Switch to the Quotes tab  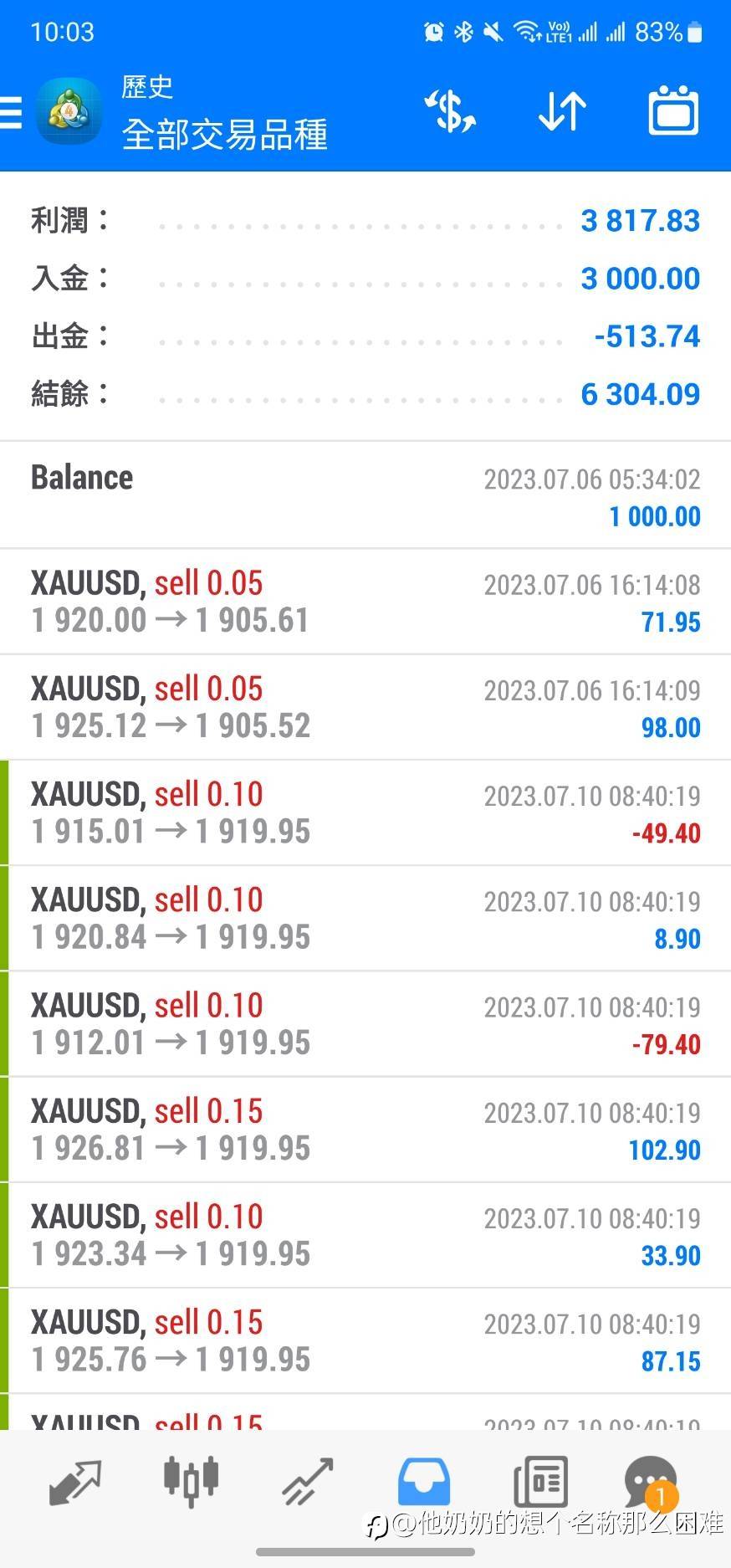(x=75, y=1482)
